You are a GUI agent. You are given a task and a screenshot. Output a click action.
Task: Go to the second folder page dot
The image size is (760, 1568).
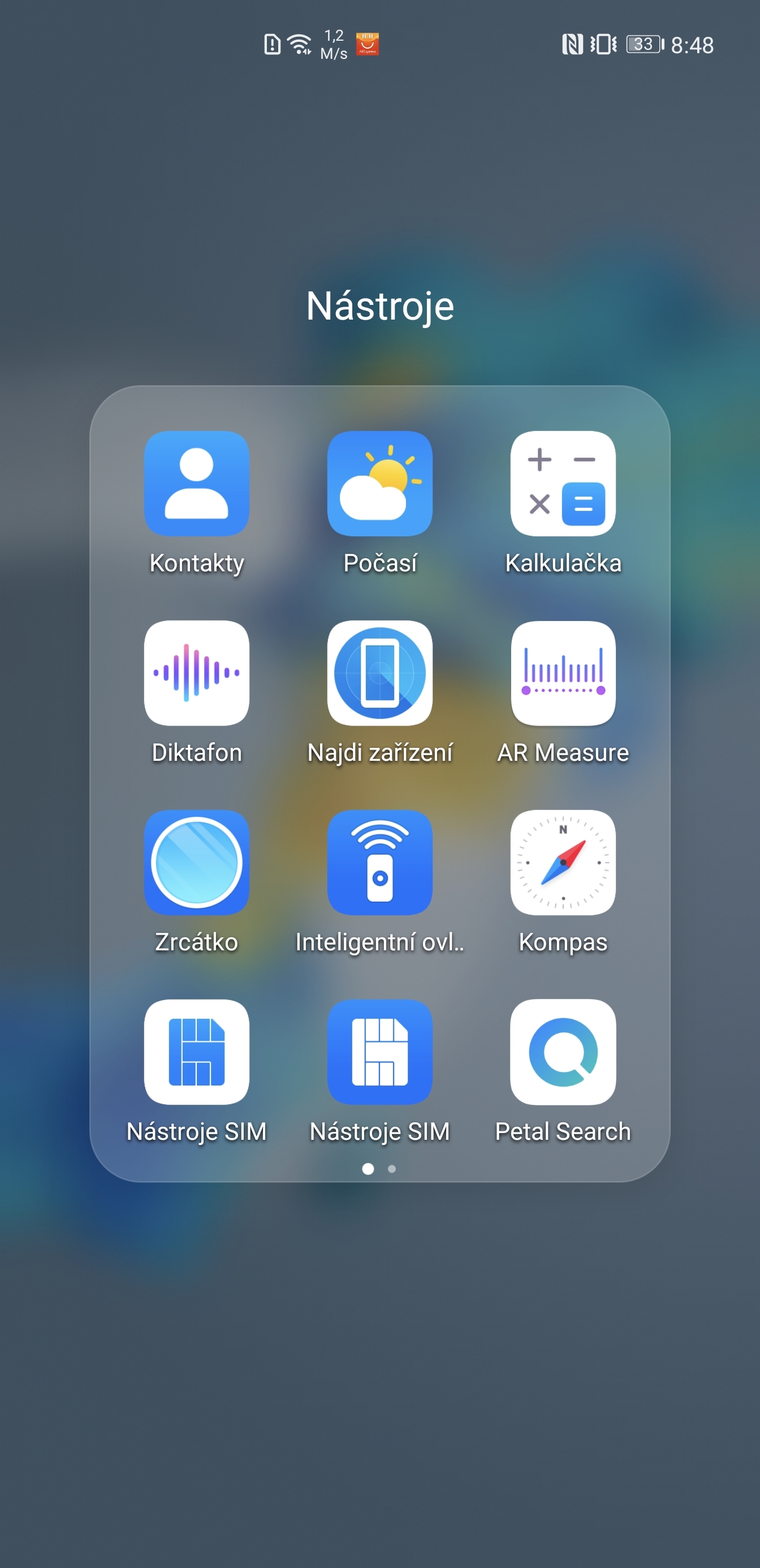[392, 1169]
